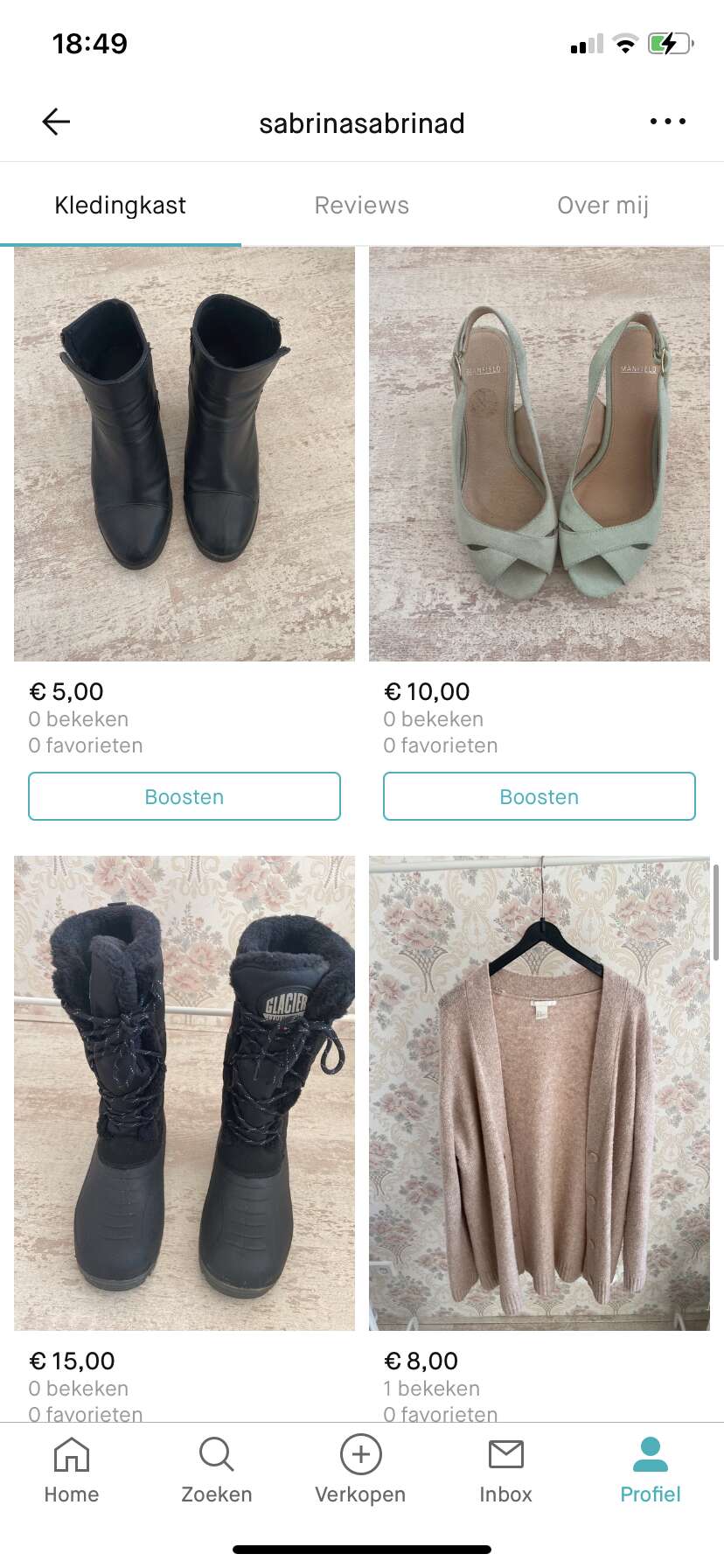Open the black ankle boots listing
724x1568 pixels.
click(x=184, y=453)
